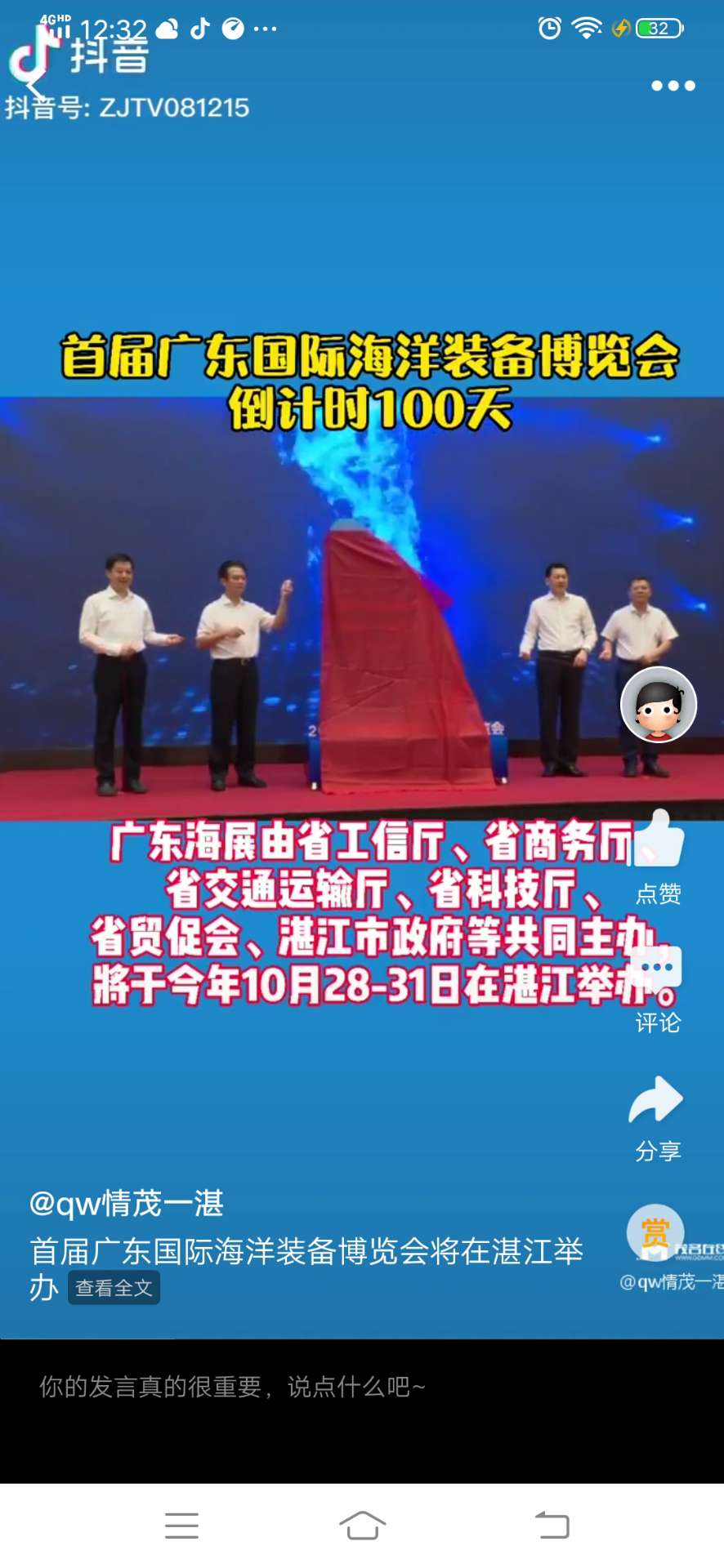724x1568 pixels.
Task: Open @qw情茂一湛 username link
Action: click(x=127, y=1203)
